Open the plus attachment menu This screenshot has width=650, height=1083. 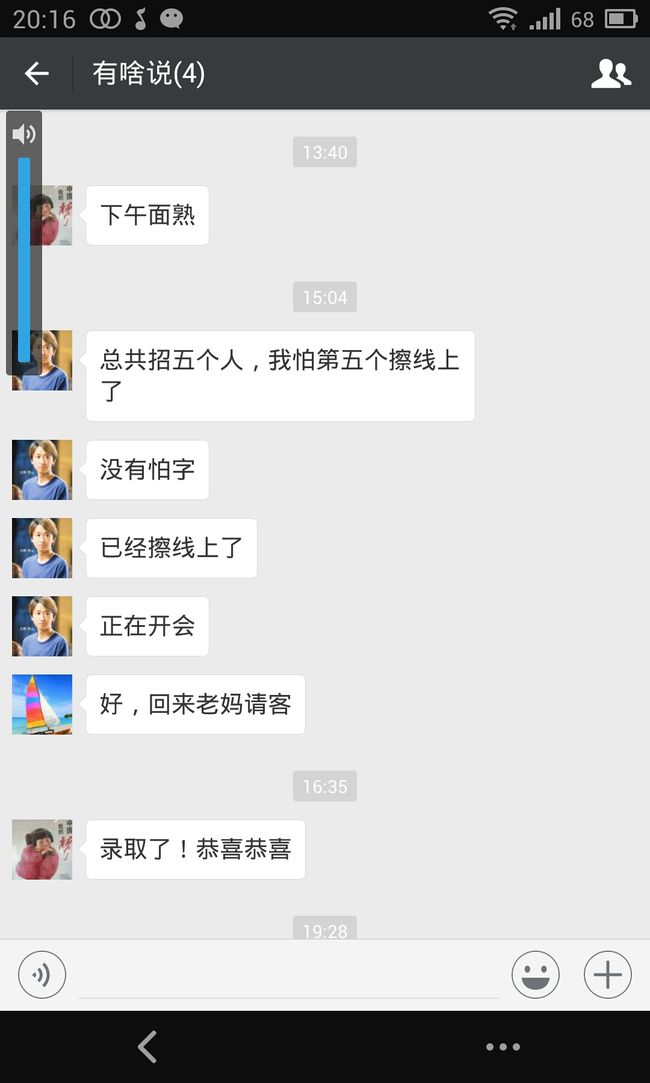(608, 975)
